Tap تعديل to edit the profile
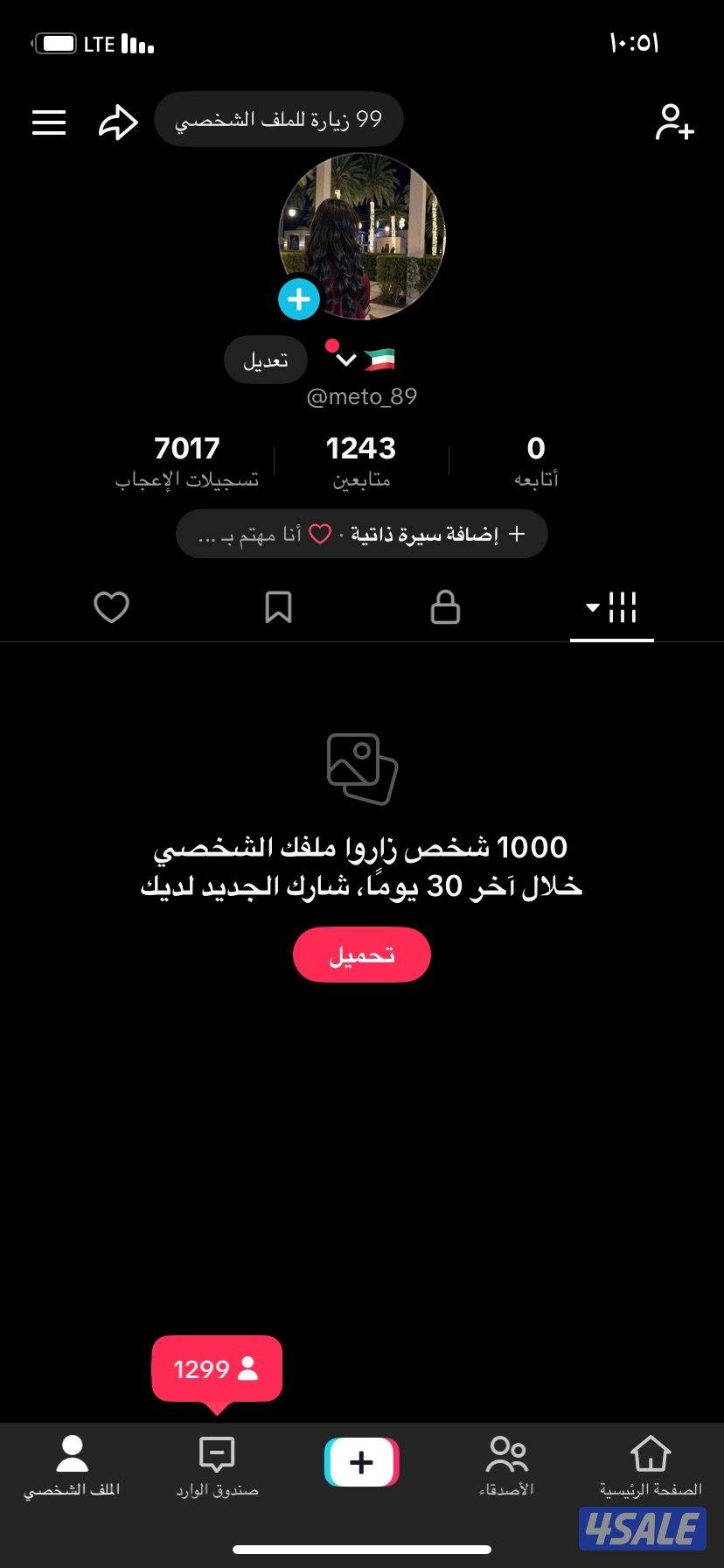The height and width of the screenshot is (1568, 724). [265, 360]
